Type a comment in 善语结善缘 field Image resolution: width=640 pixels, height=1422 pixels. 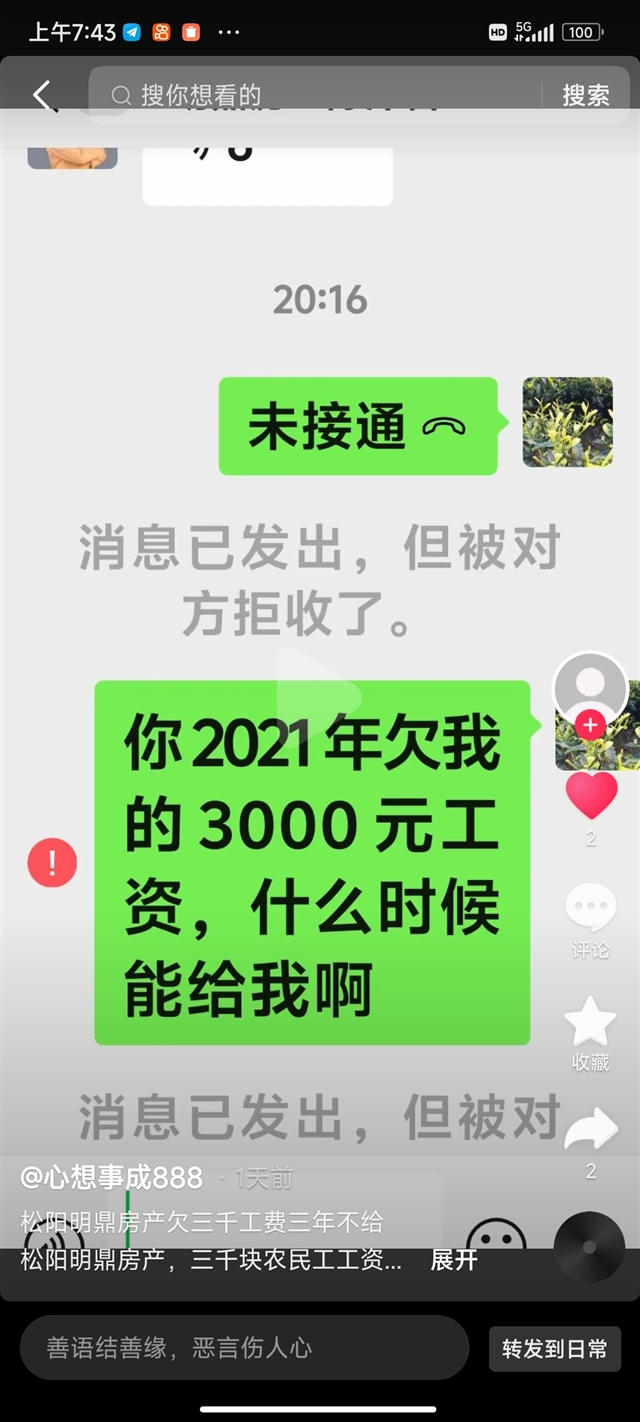click(244, 1348)
